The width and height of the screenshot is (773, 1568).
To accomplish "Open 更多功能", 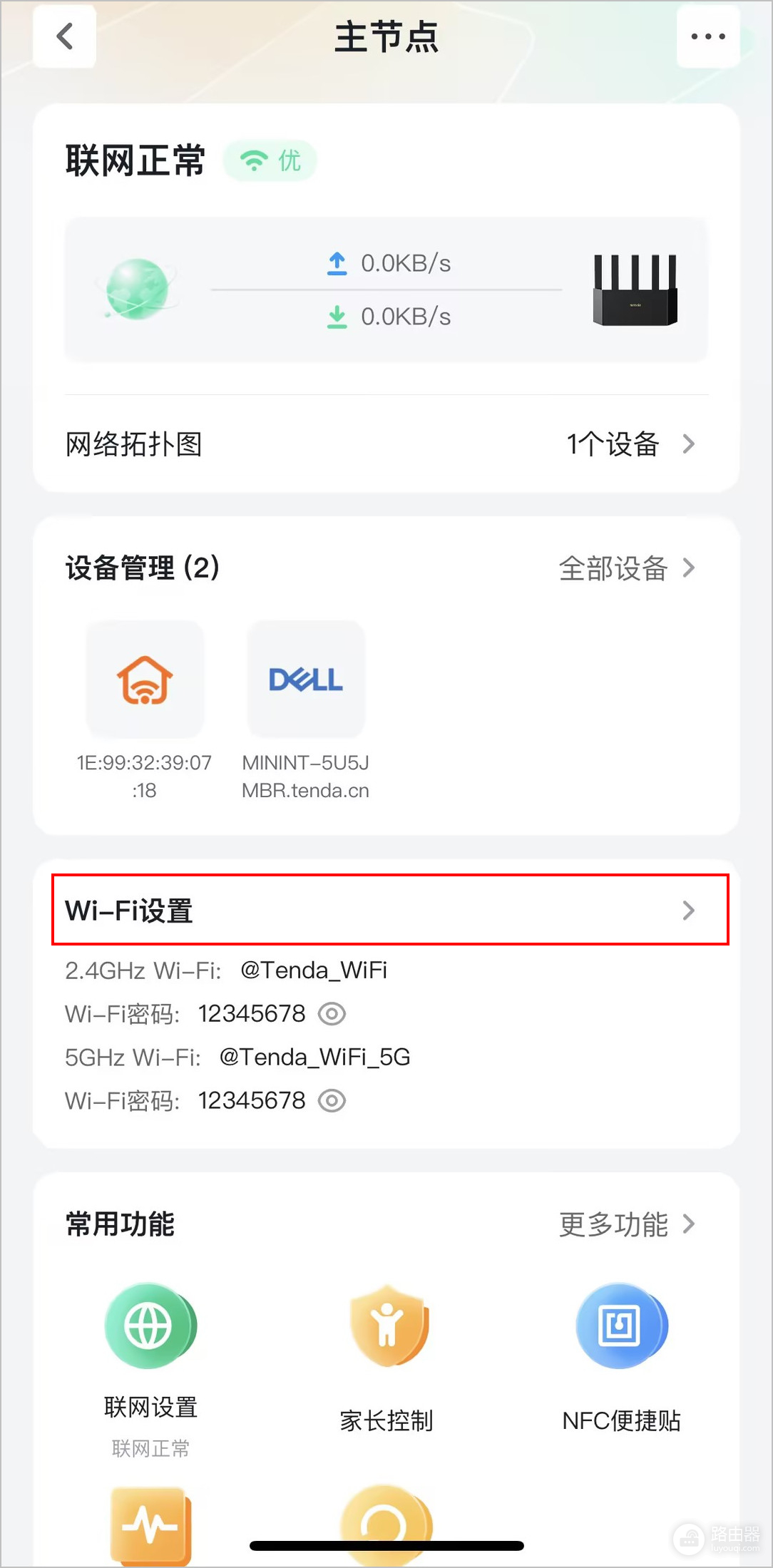I will [626, 1224].
